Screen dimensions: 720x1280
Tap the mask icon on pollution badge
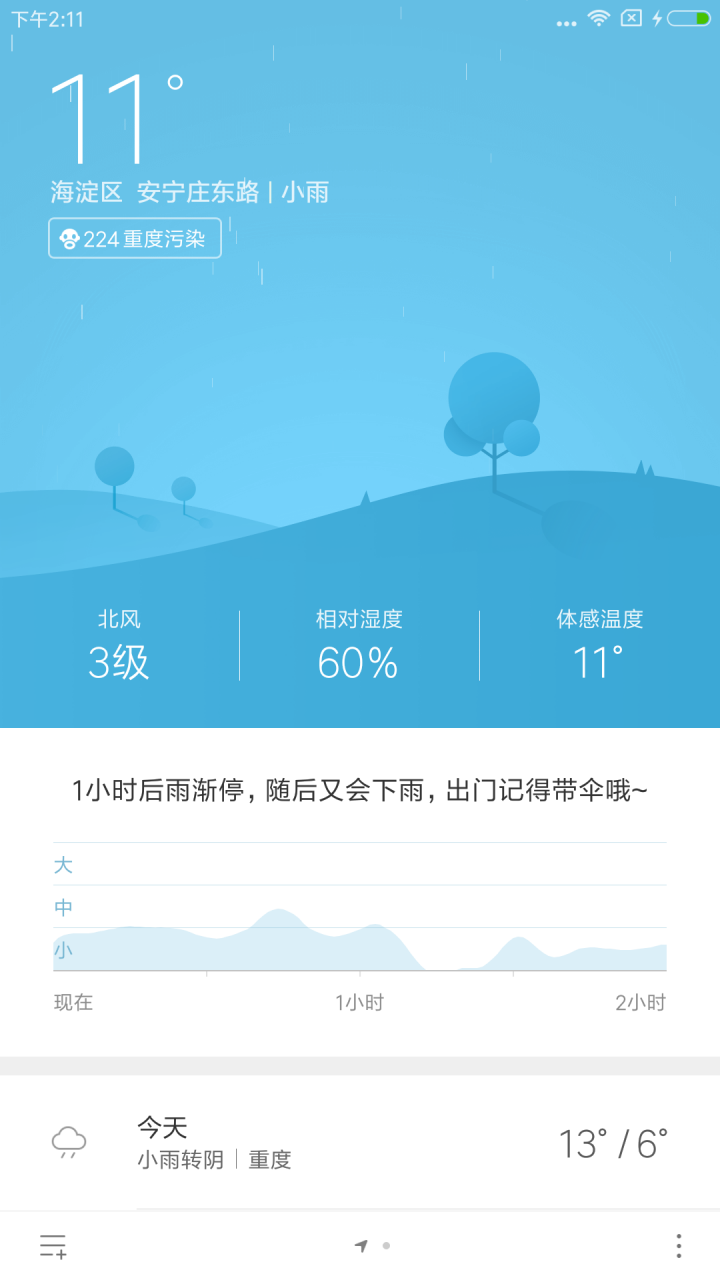pyautogui.click(x=68, y=238)
